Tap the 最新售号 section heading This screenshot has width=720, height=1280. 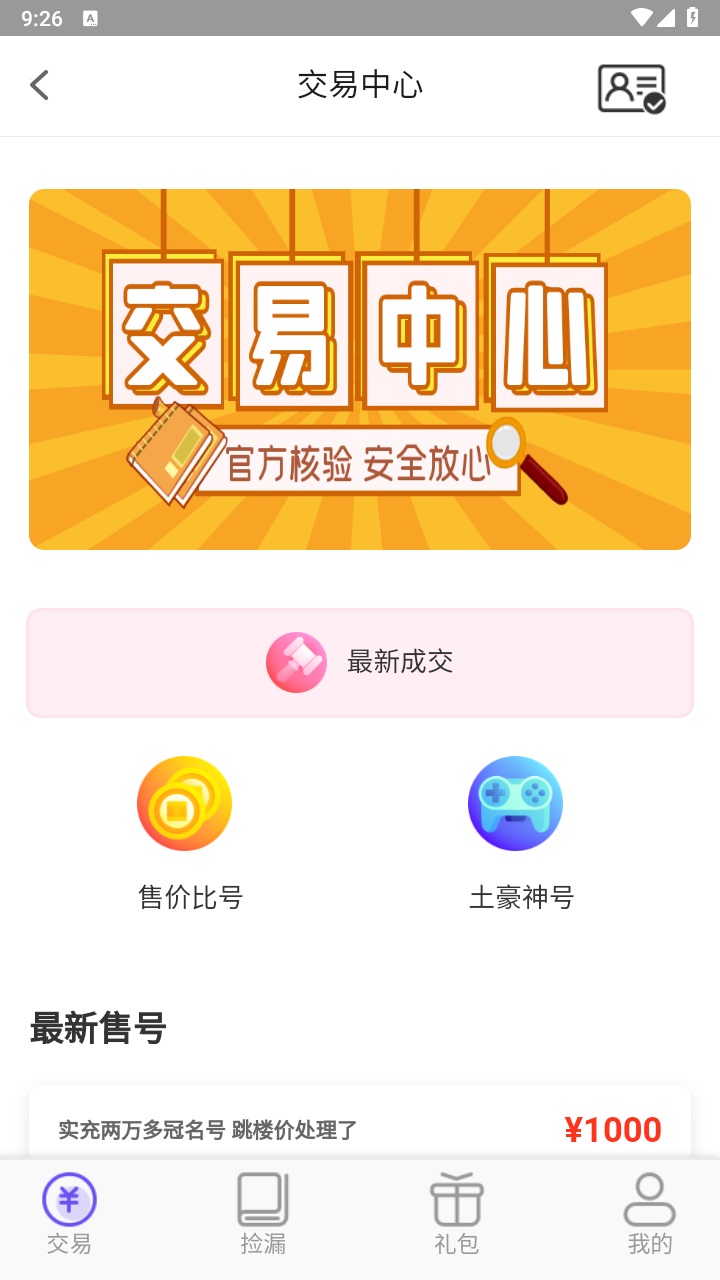[x=99, y=1028]
